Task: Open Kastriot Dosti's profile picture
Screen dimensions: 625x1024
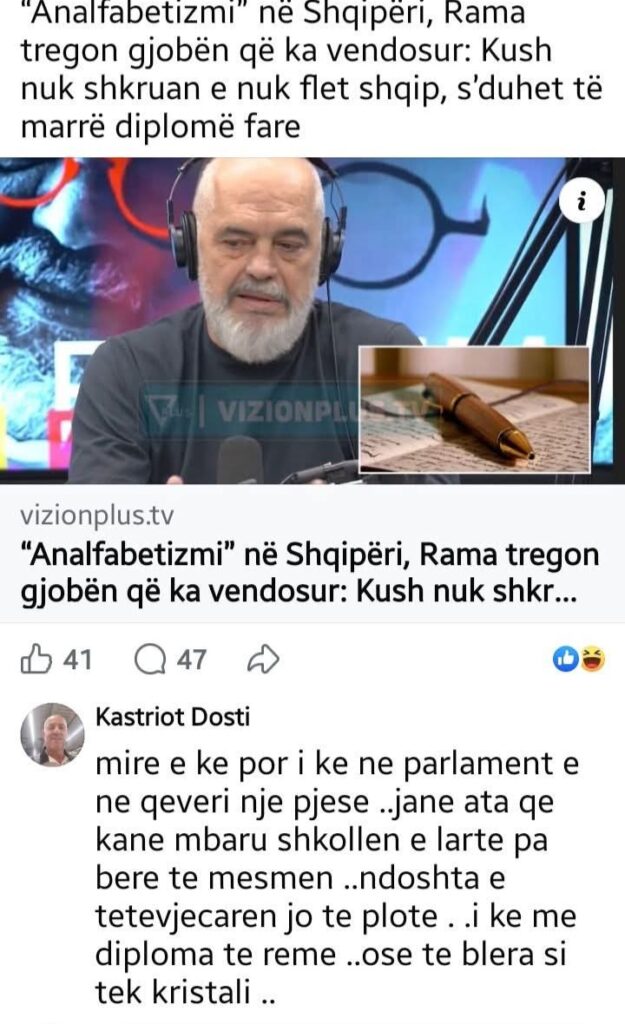Action: [x=53, y=736]
